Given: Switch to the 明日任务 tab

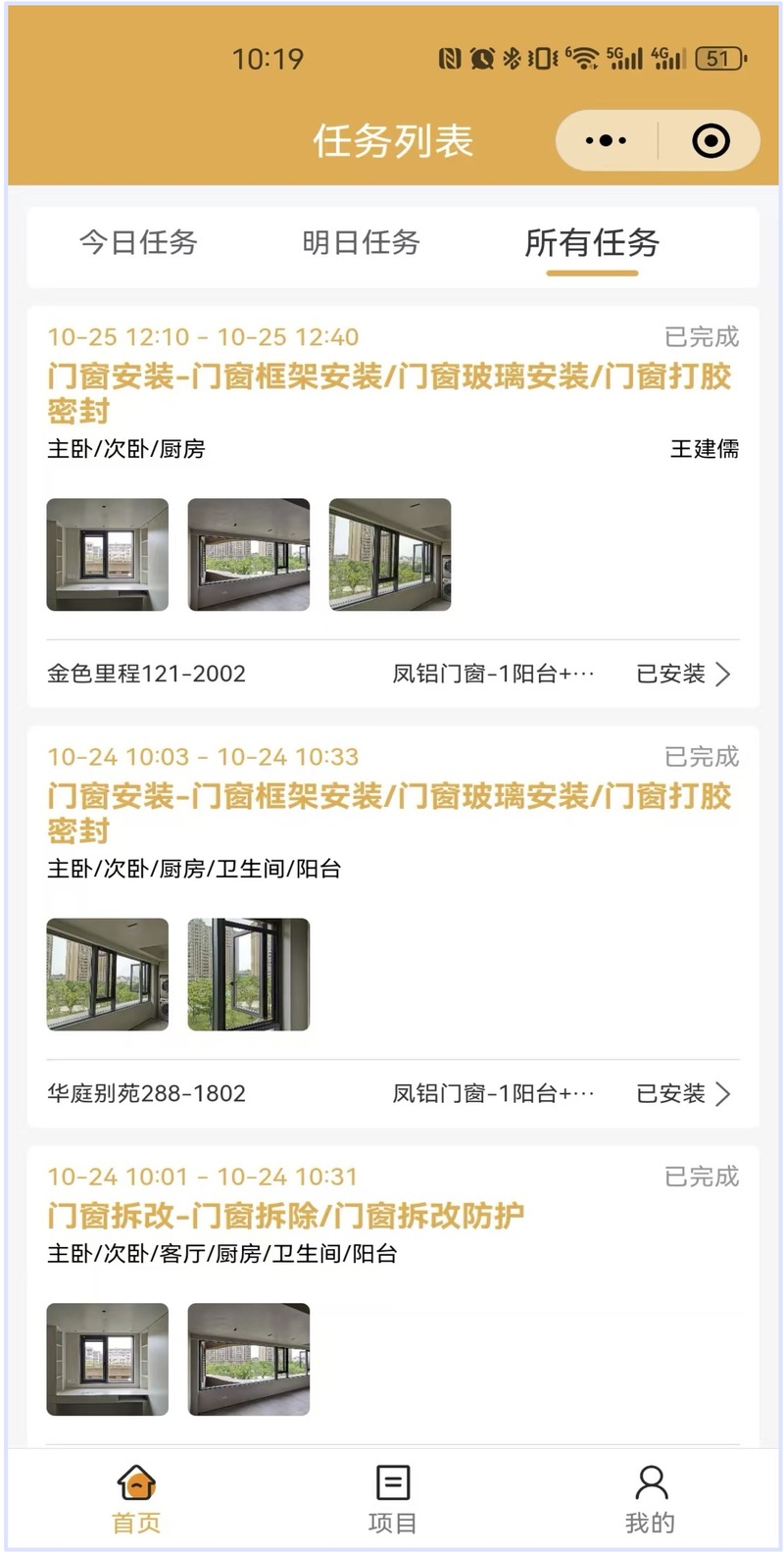Looking at the screenshot, I should 361,242.
